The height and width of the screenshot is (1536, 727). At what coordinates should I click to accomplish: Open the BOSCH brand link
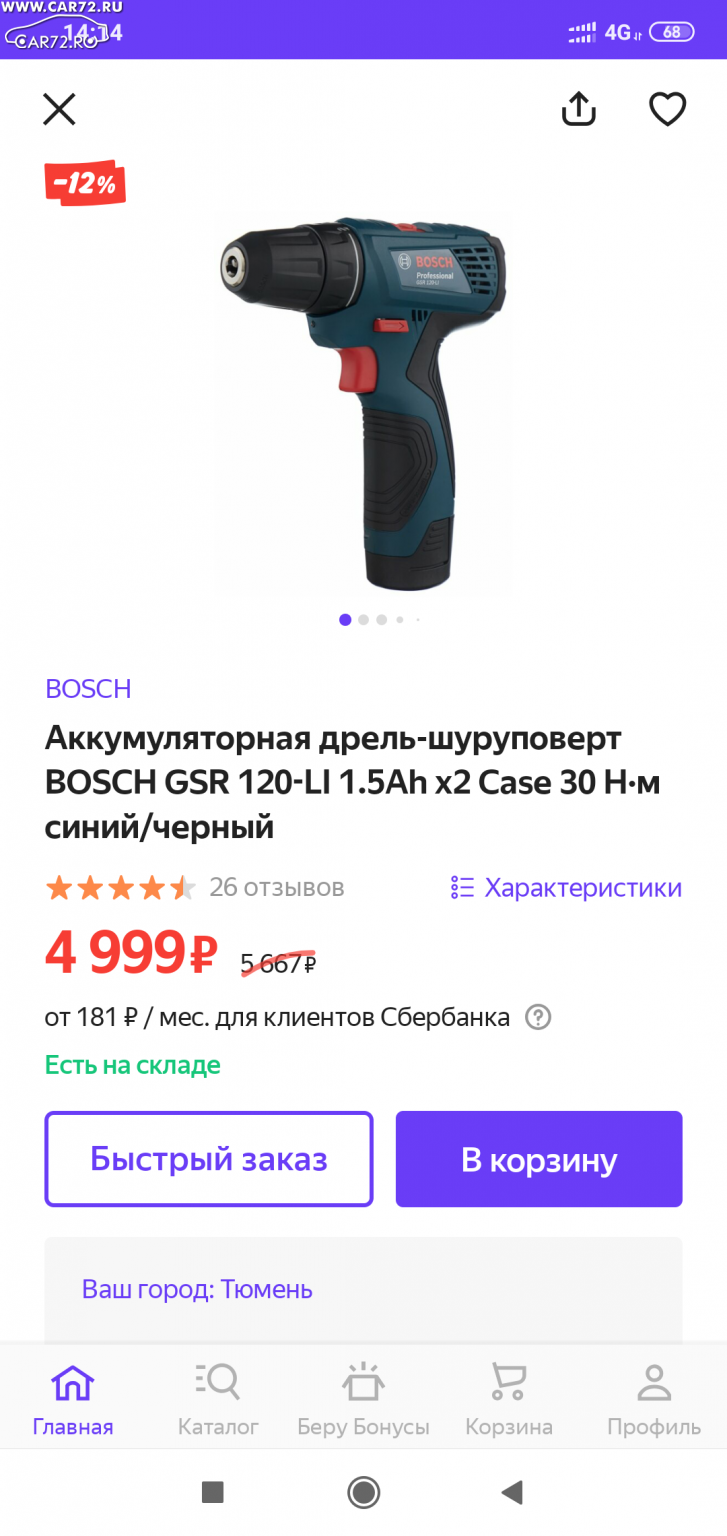88,689
